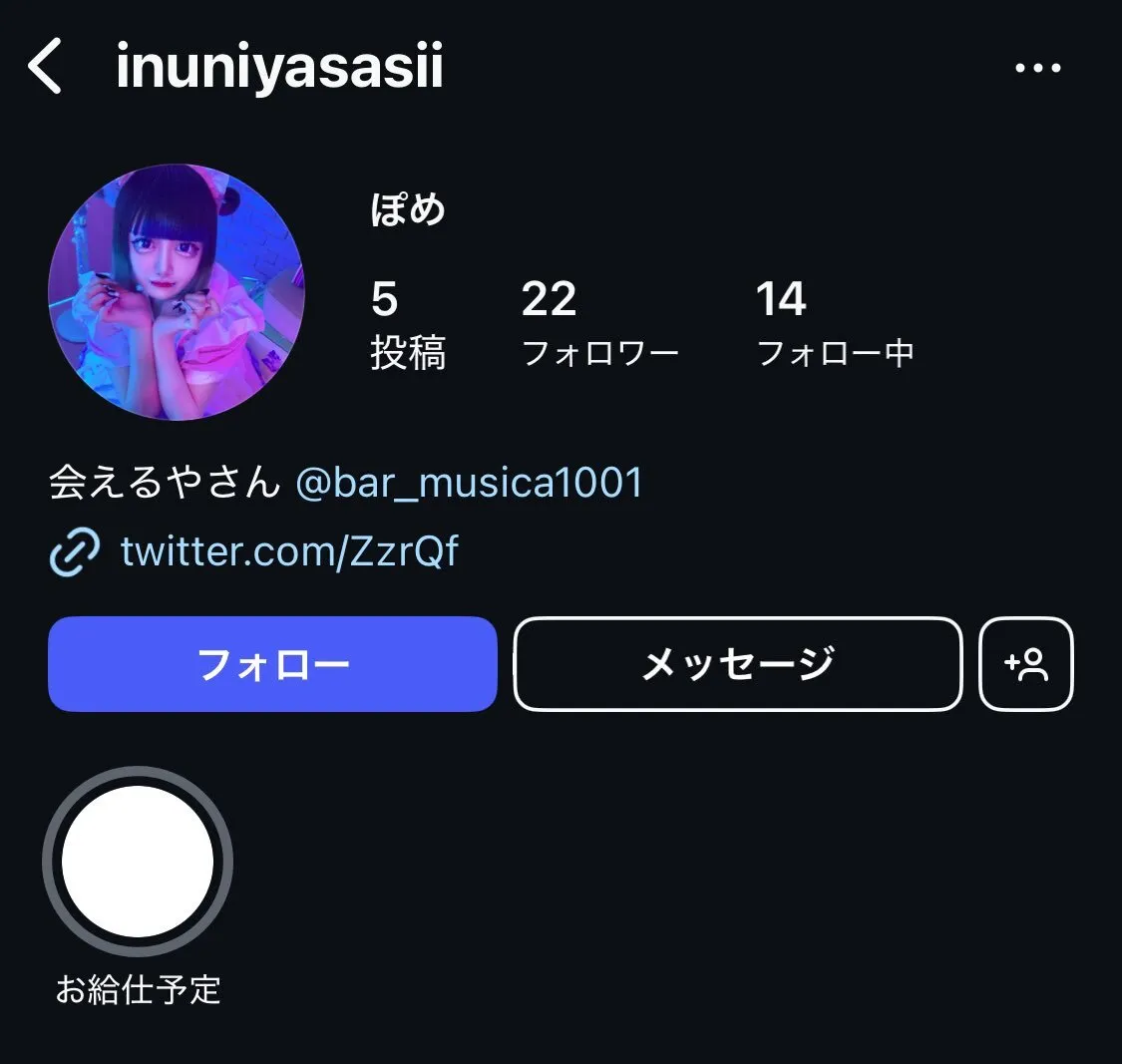Show suggested accounts with the add-person icon
This screenshot has height=1064, width=1122.
[x=1026, y=664]
